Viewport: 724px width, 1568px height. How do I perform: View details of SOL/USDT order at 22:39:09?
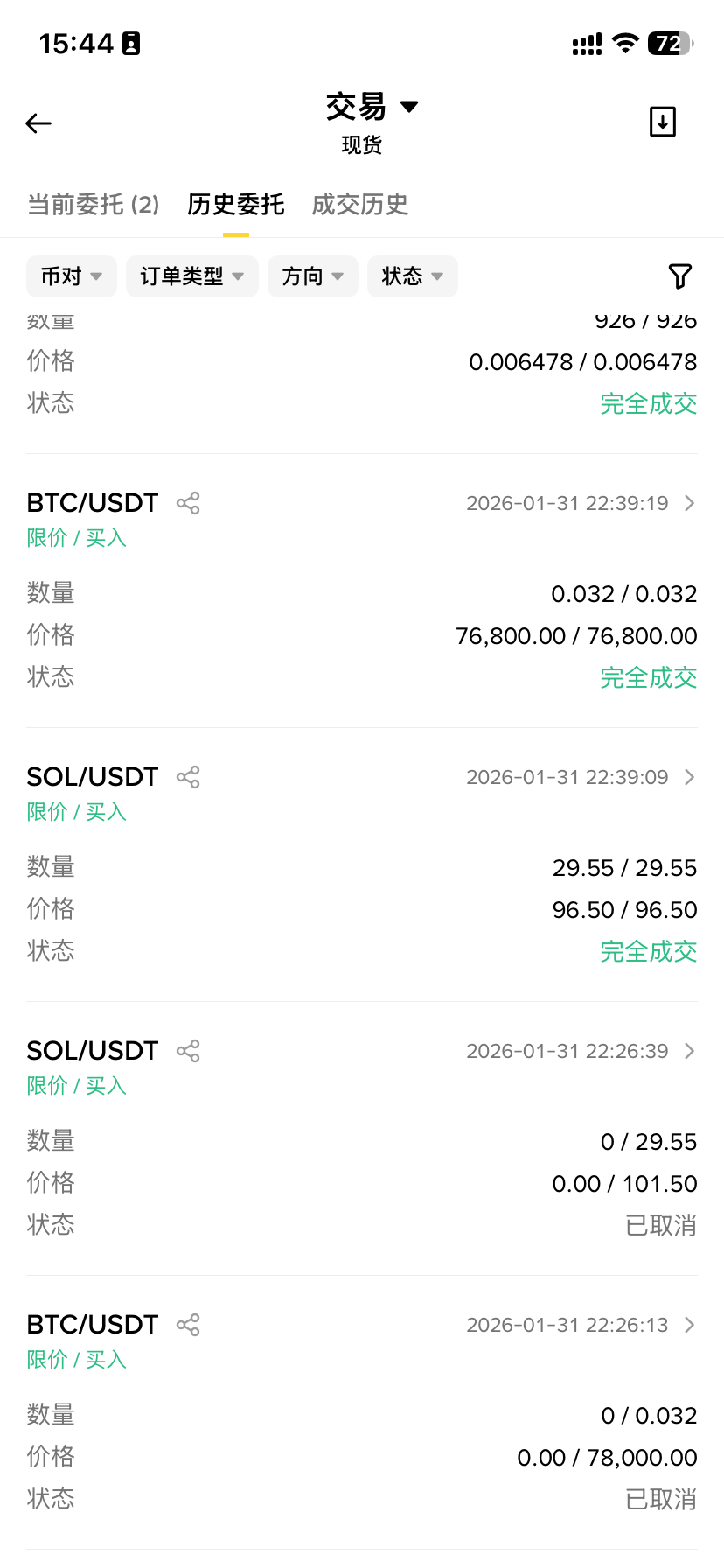point(689,777)
